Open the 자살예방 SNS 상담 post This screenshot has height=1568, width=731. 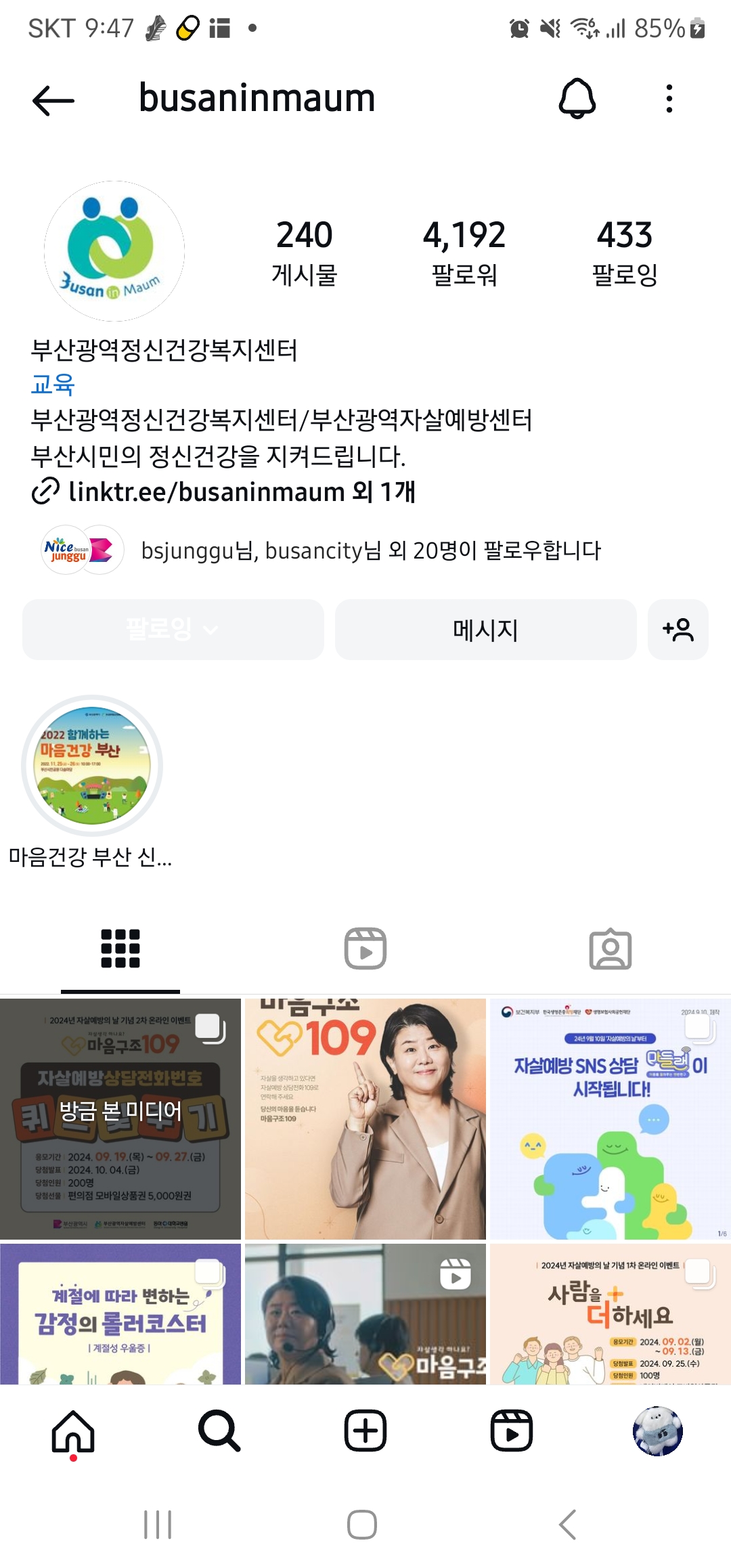(x=610, y=1118)
